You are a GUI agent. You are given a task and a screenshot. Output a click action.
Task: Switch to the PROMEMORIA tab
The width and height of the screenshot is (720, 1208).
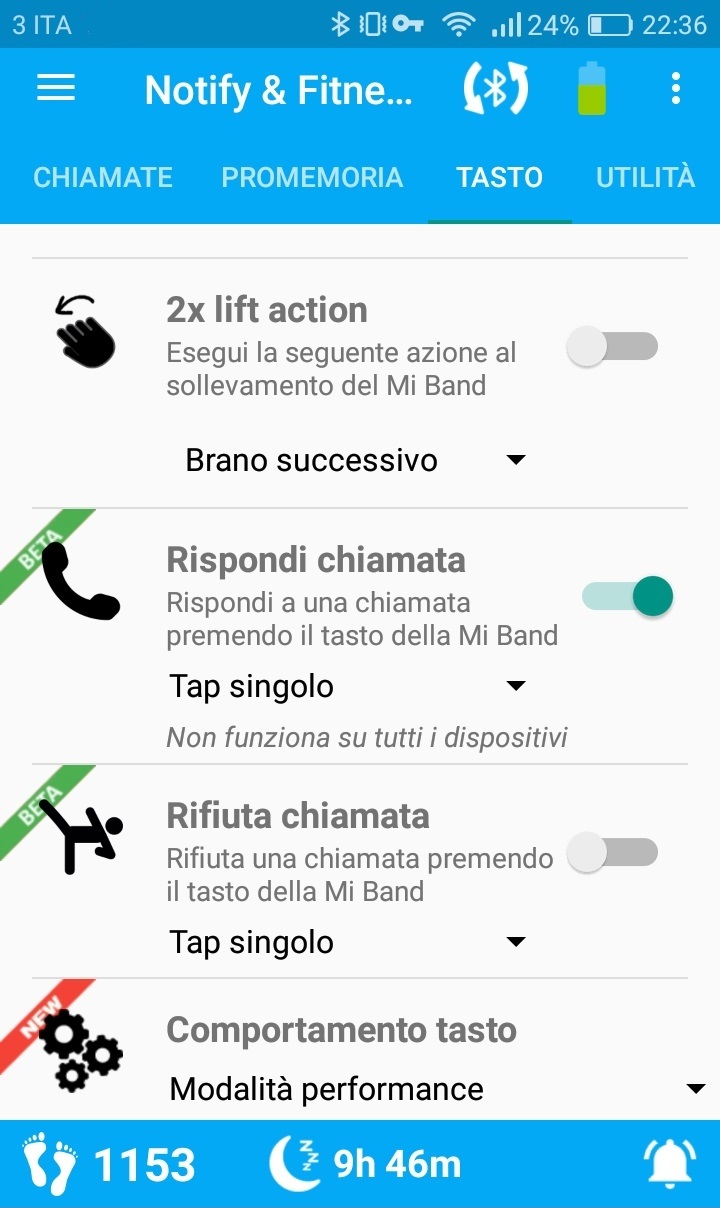[312, 178]
